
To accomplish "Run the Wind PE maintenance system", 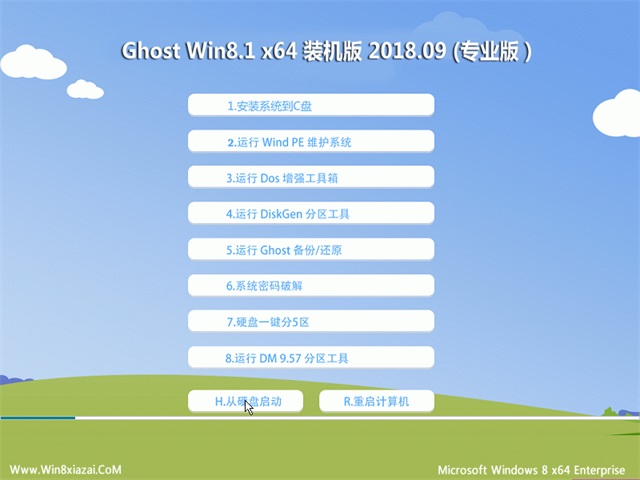I will point(310,142).
